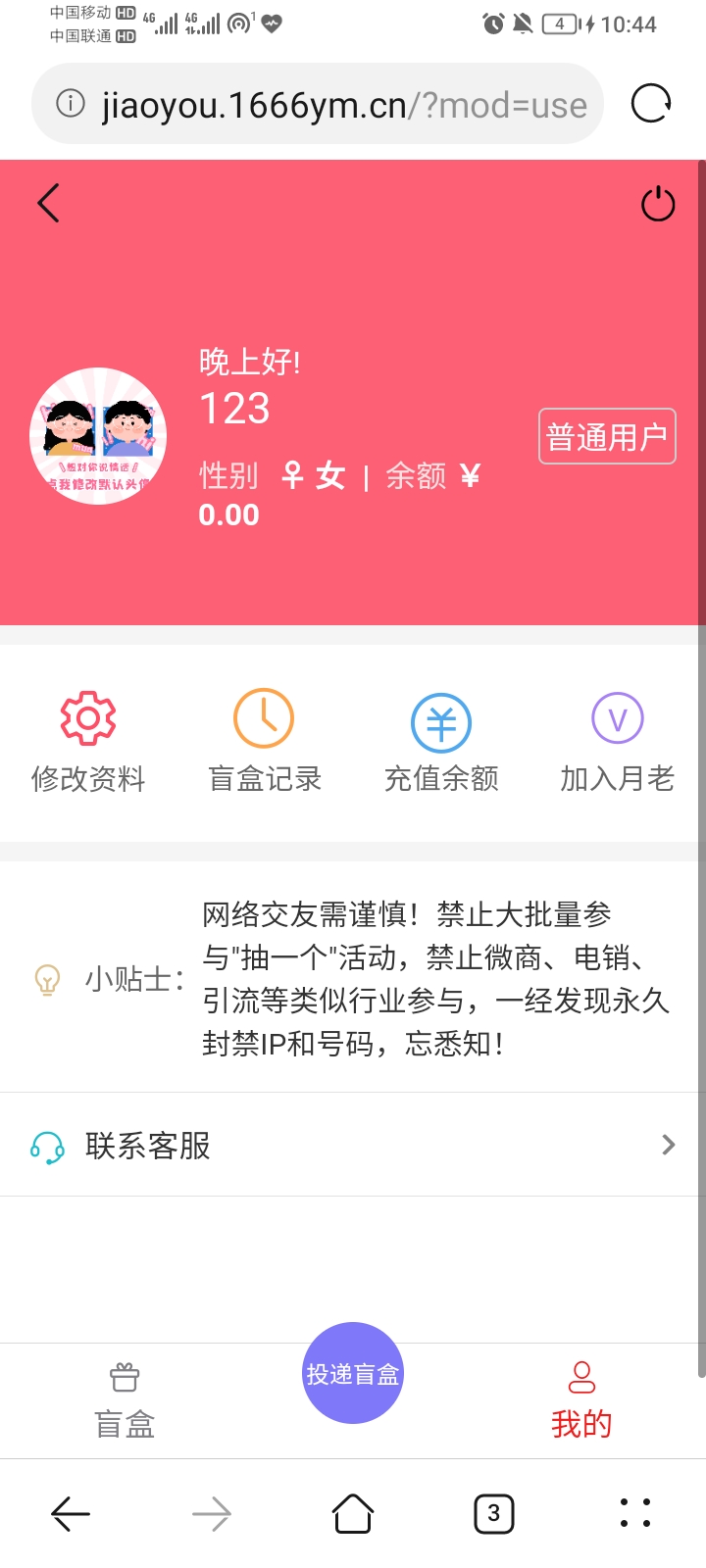
Task: Select 加入月老 option
Action: pos(617,742)
